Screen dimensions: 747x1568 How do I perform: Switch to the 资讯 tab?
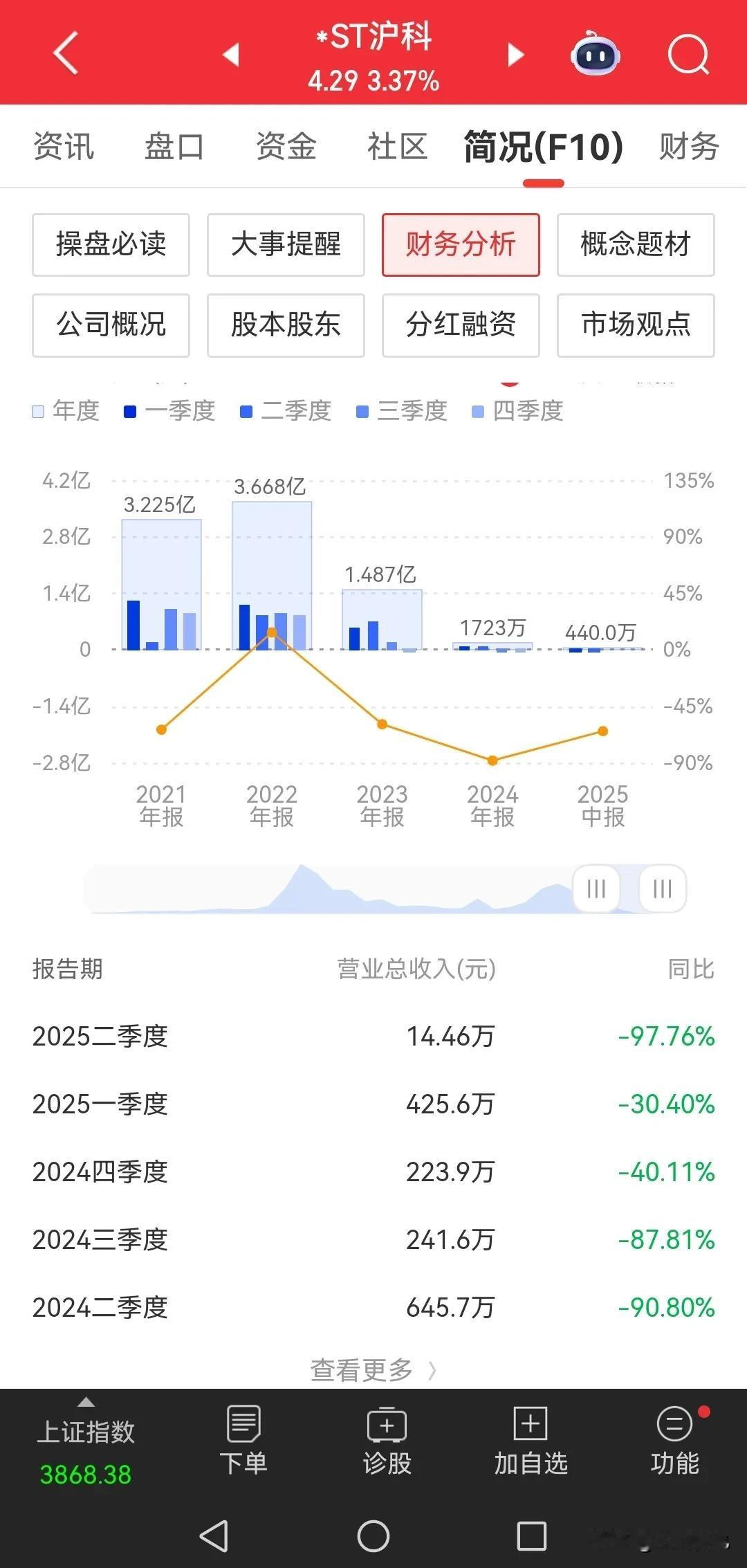[x=64, y=147]
